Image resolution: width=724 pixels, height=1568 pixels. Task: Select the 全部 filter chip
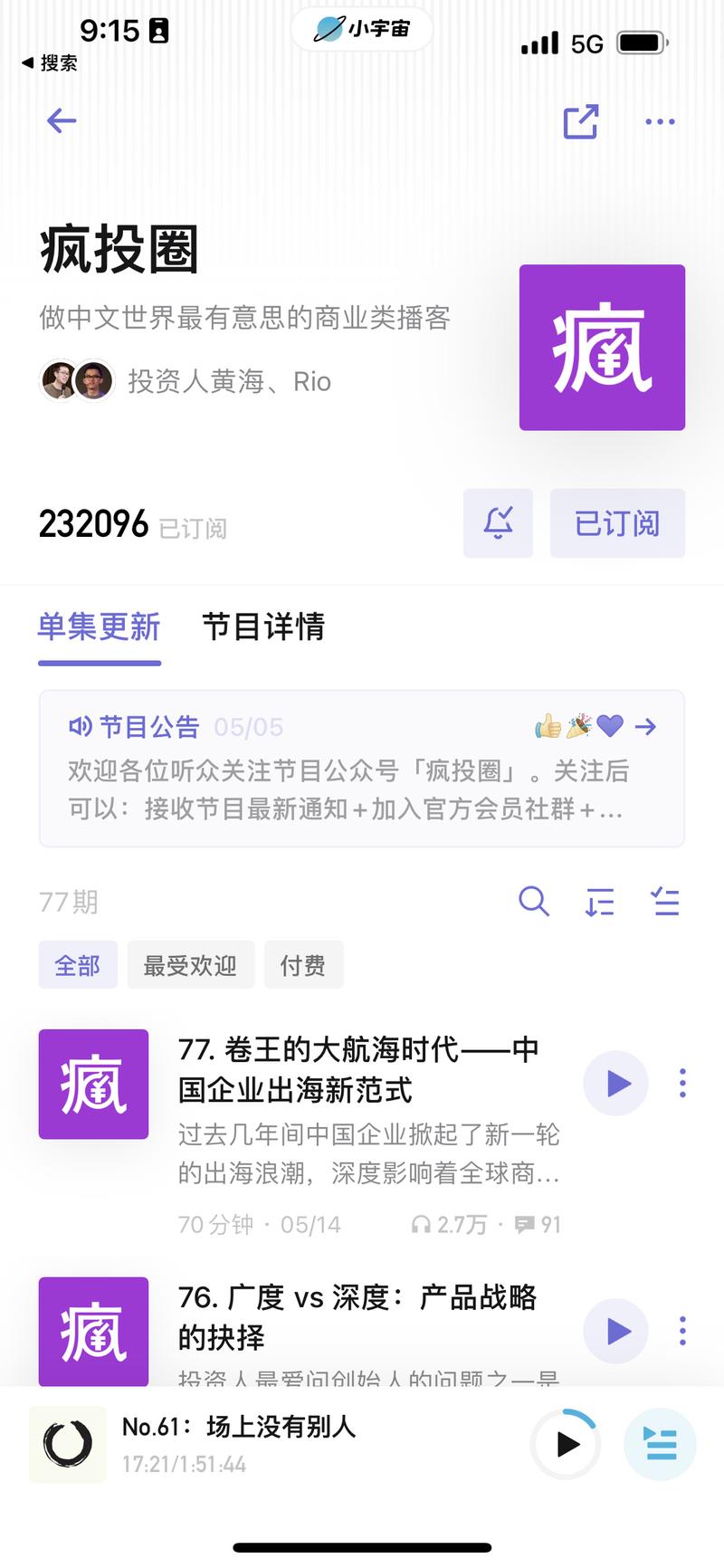tap(78, 964)
